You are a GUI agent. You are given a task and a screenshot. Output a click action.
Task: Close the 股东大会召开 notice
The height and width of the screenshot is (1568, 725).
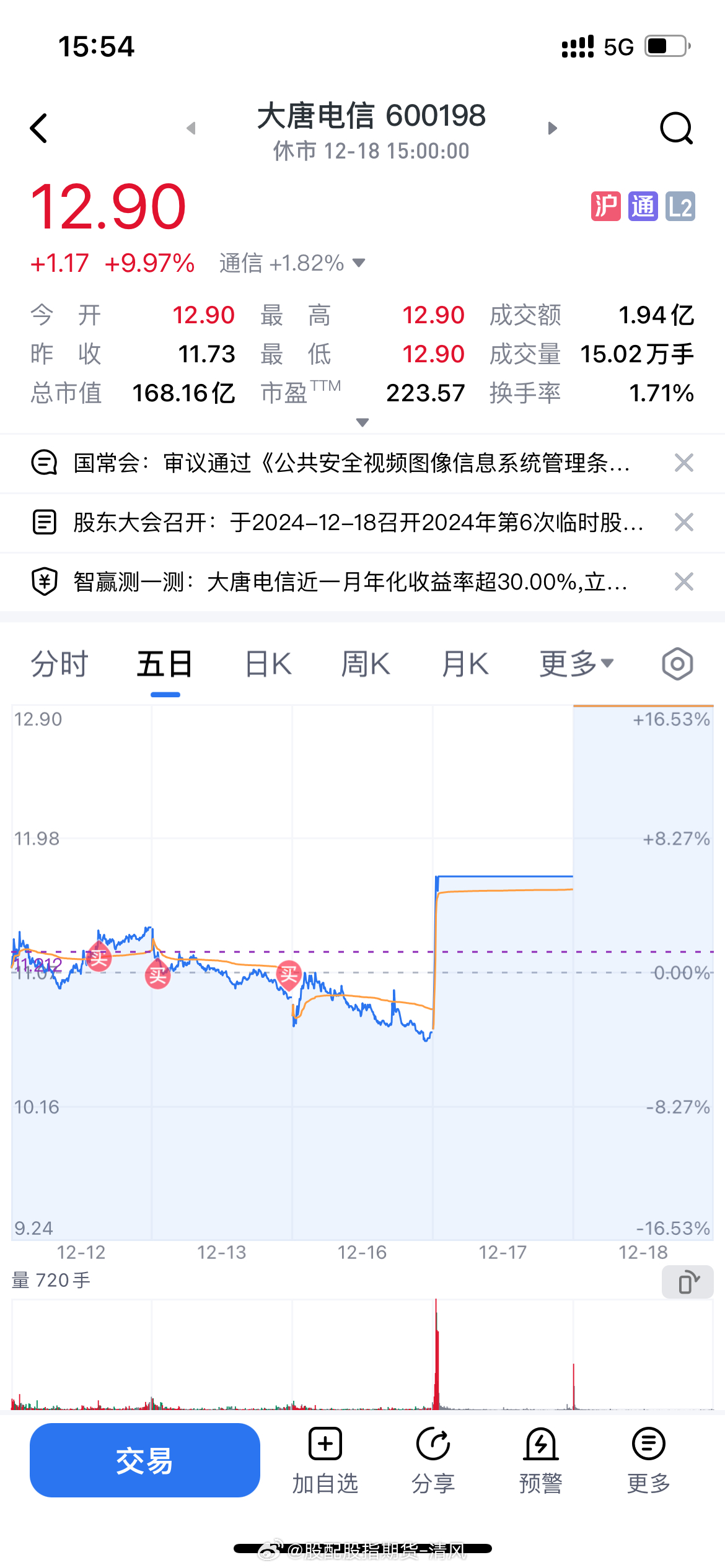(683, 523)
